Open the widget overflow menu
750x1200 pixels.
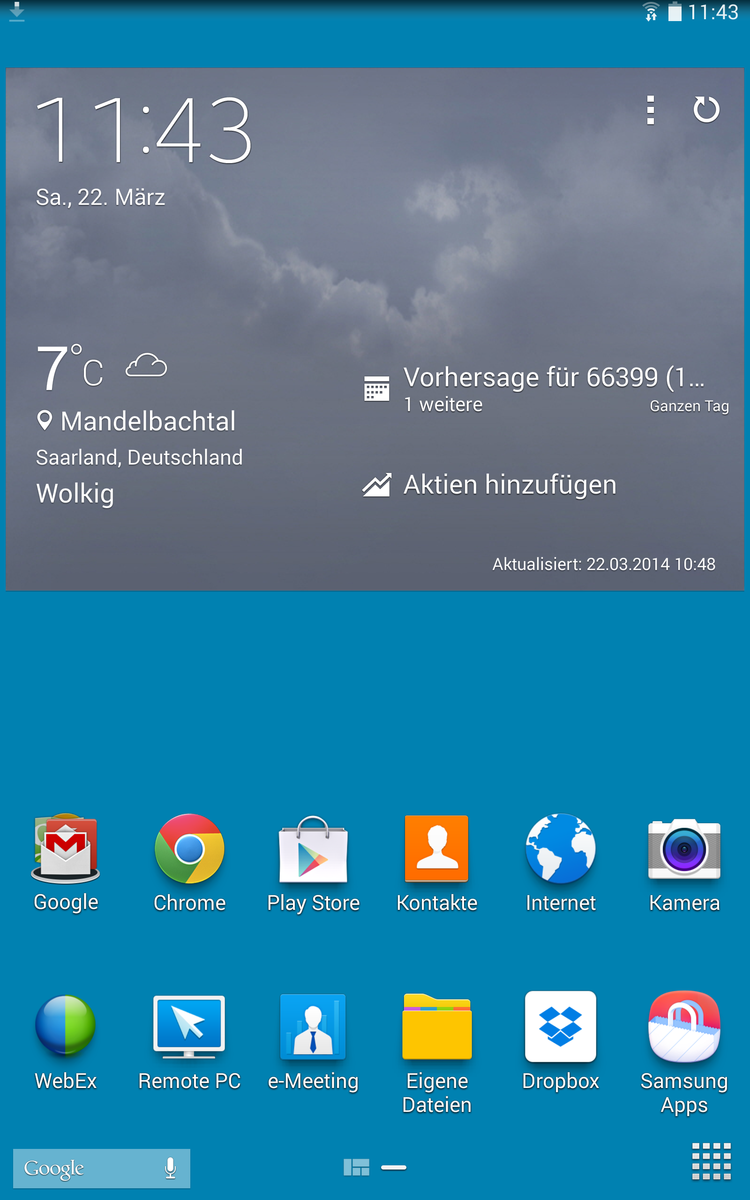click(x=650, y=109)
